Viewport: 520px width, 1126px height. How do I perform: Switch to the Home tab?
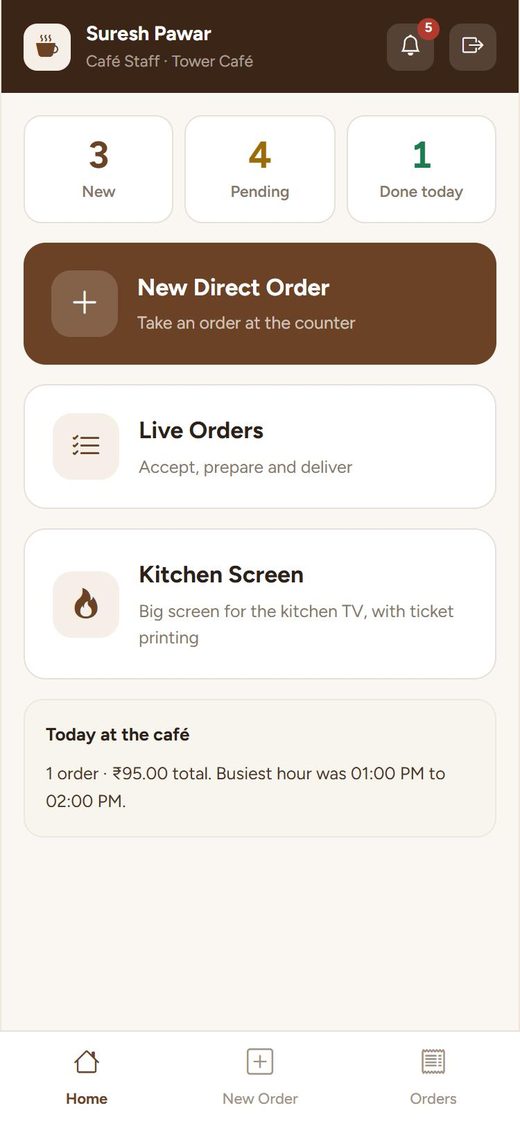(87, 1077)
